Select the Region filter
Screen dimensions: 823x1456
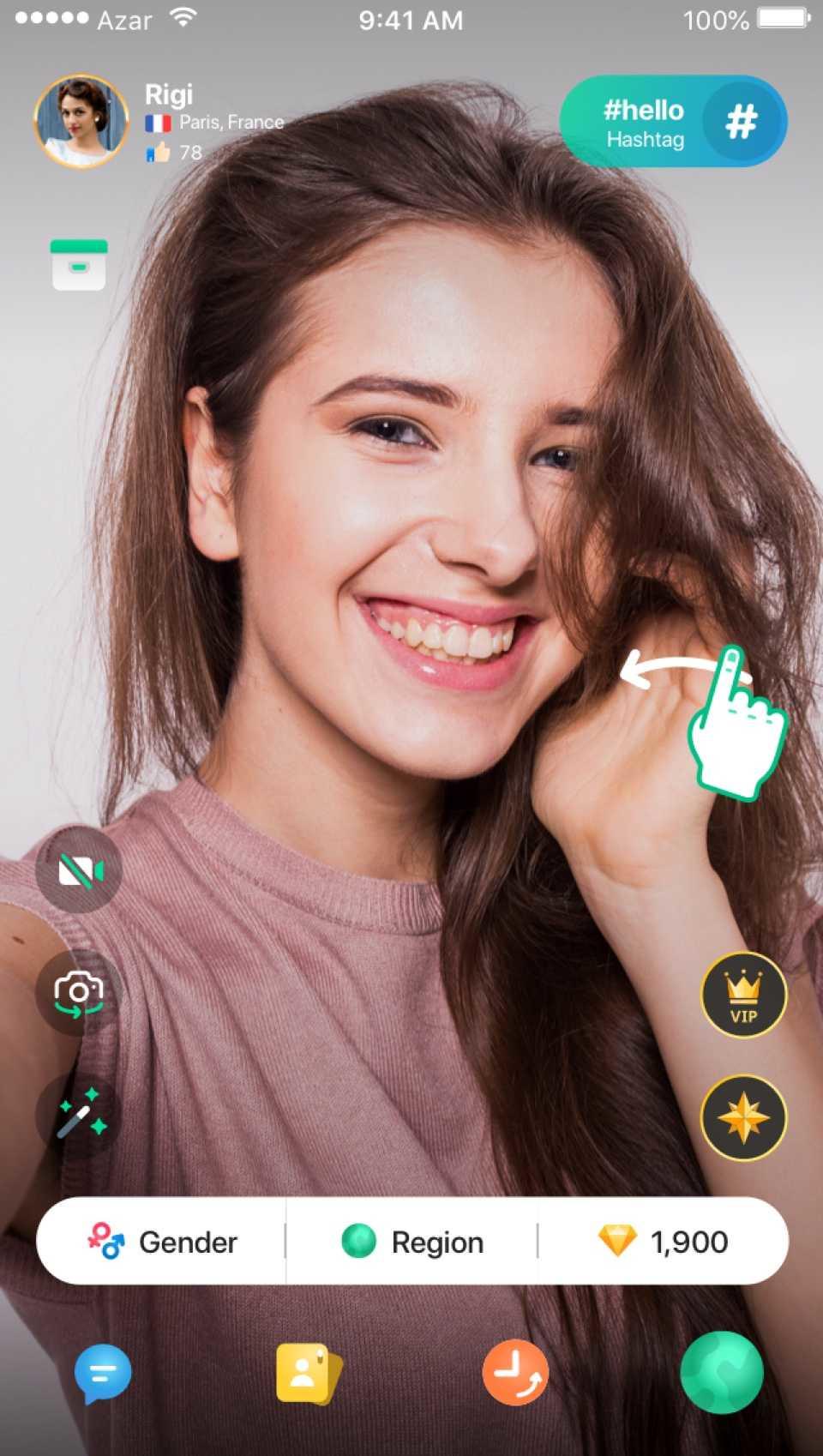tap(412, 1242)
